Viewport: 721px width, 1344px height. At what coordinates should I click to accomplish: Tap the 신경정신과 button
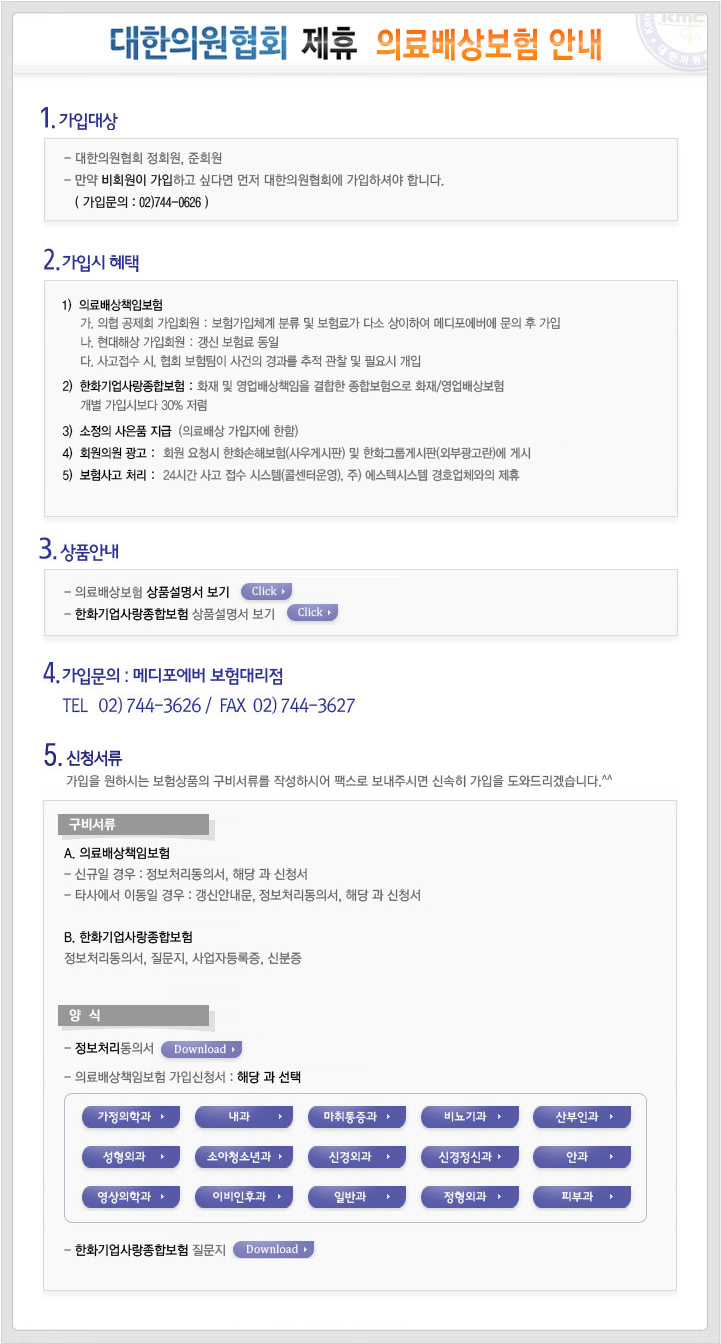470,1156
